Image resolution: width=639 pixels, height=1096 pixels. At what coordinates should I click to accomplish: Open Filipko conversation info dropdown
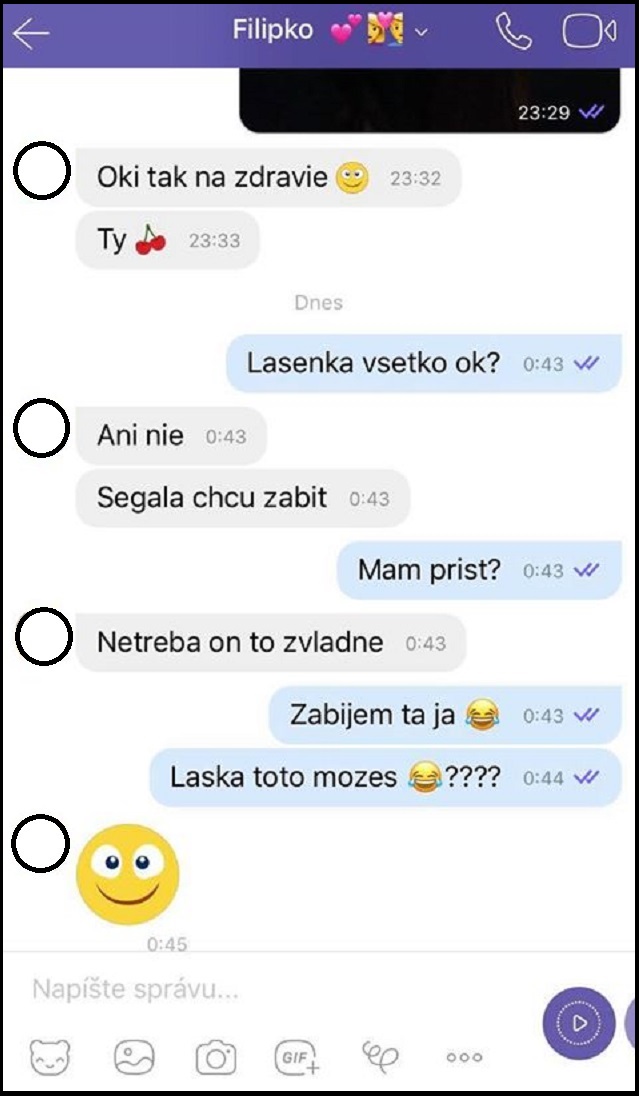[421, 32]
